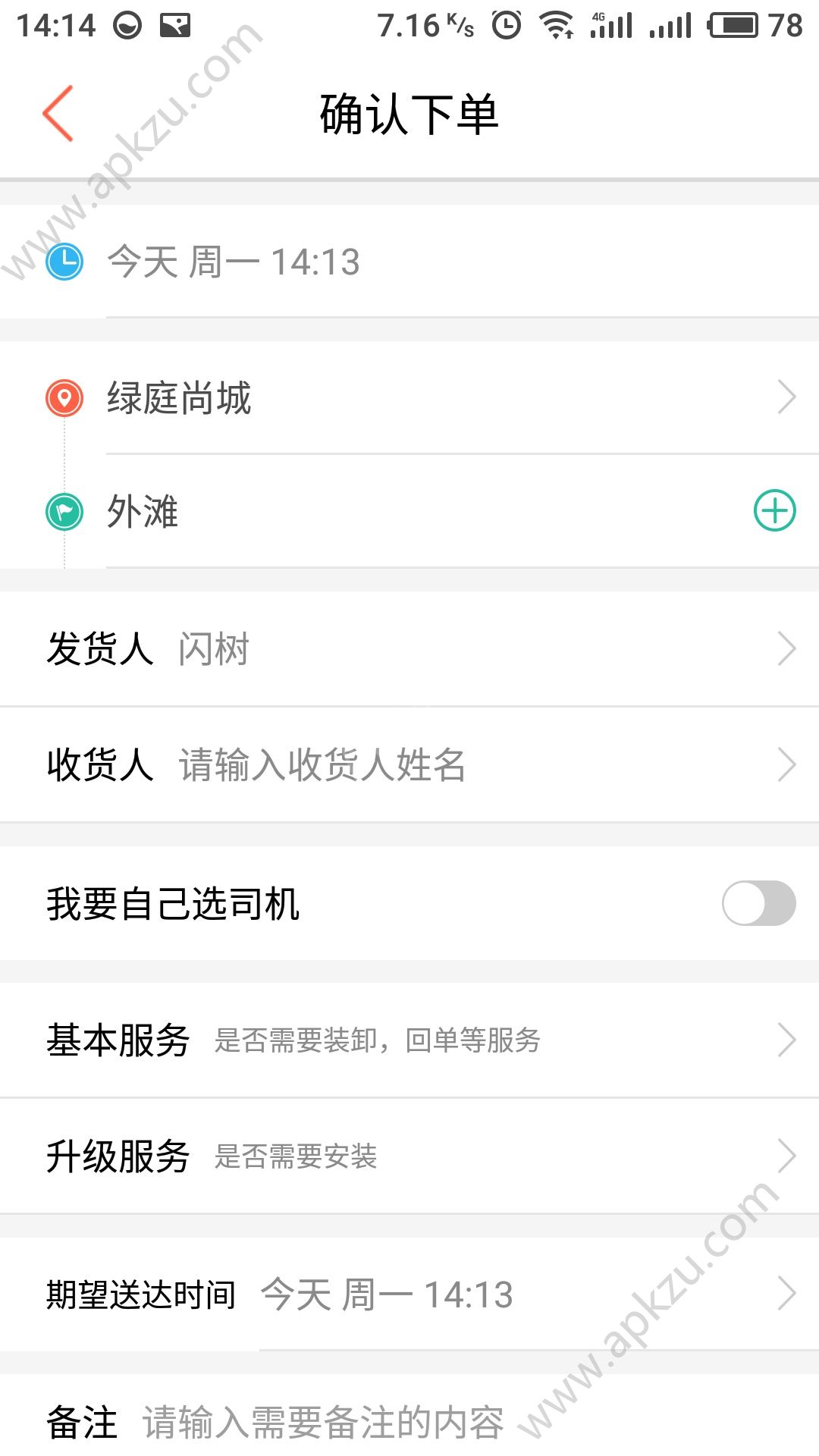Expand the 发货人 sender details chevron

789,648
